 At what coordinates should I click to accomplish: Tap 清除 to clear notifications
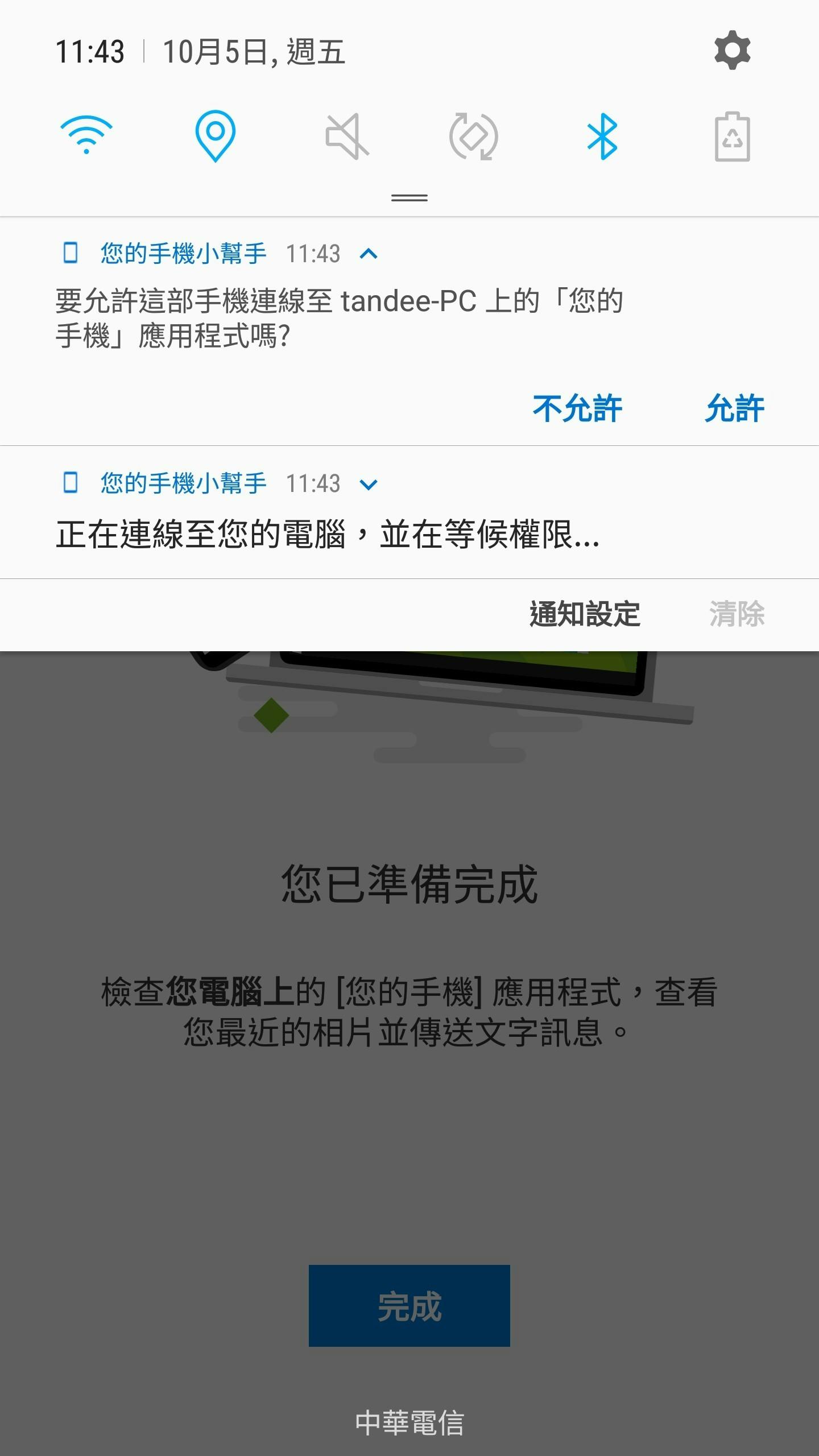pyautogui.click(x=737, y=614)
